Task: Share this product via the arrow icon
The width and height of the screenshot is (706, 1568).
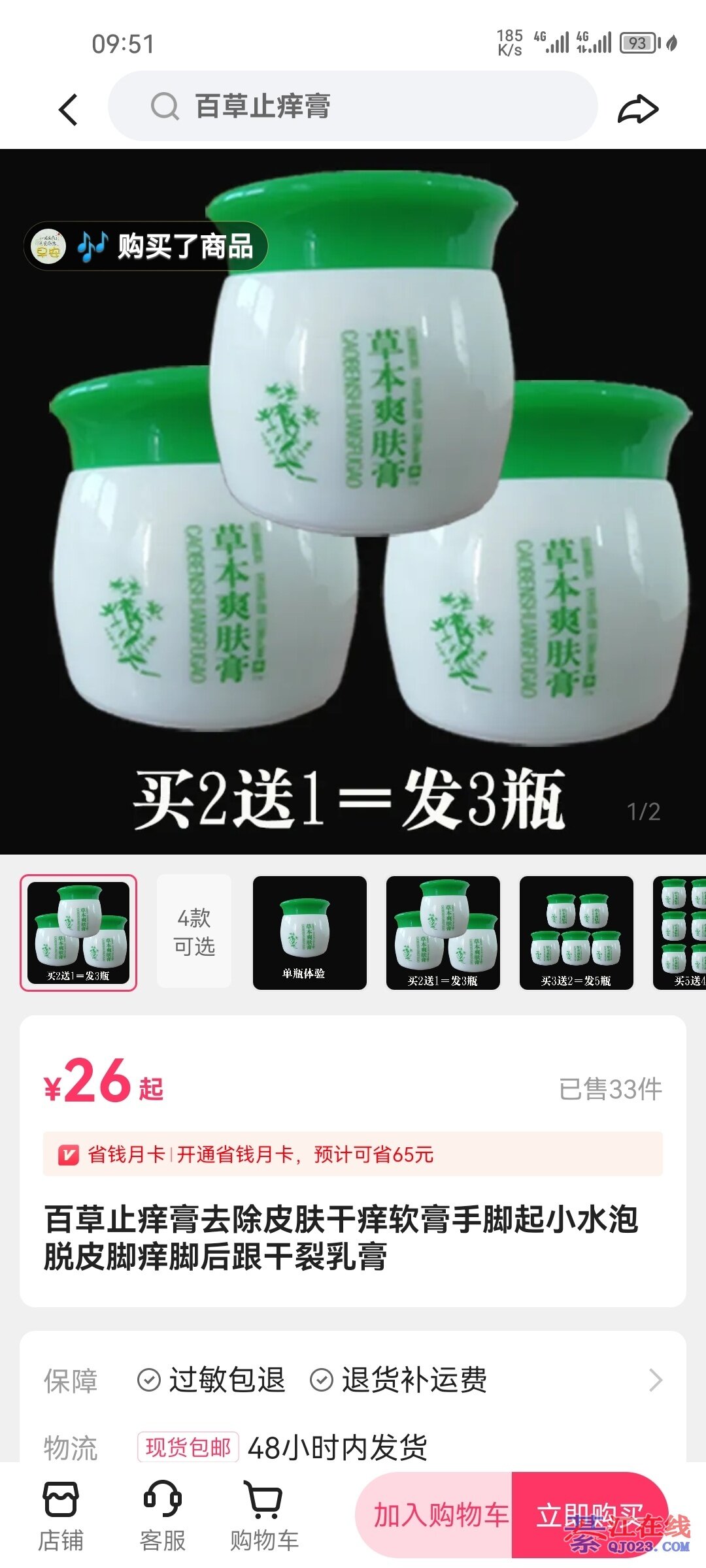Action: pos(637,108)
